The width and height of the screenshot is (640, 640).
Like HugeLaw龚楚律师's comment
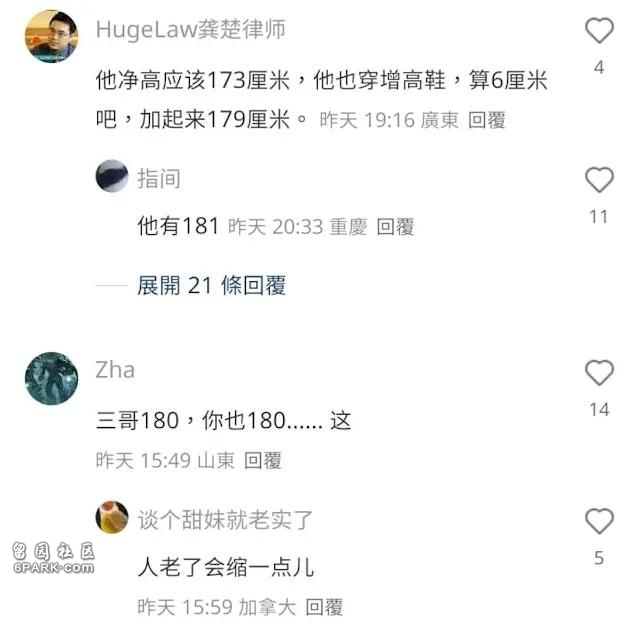click(x=599, y=31)
